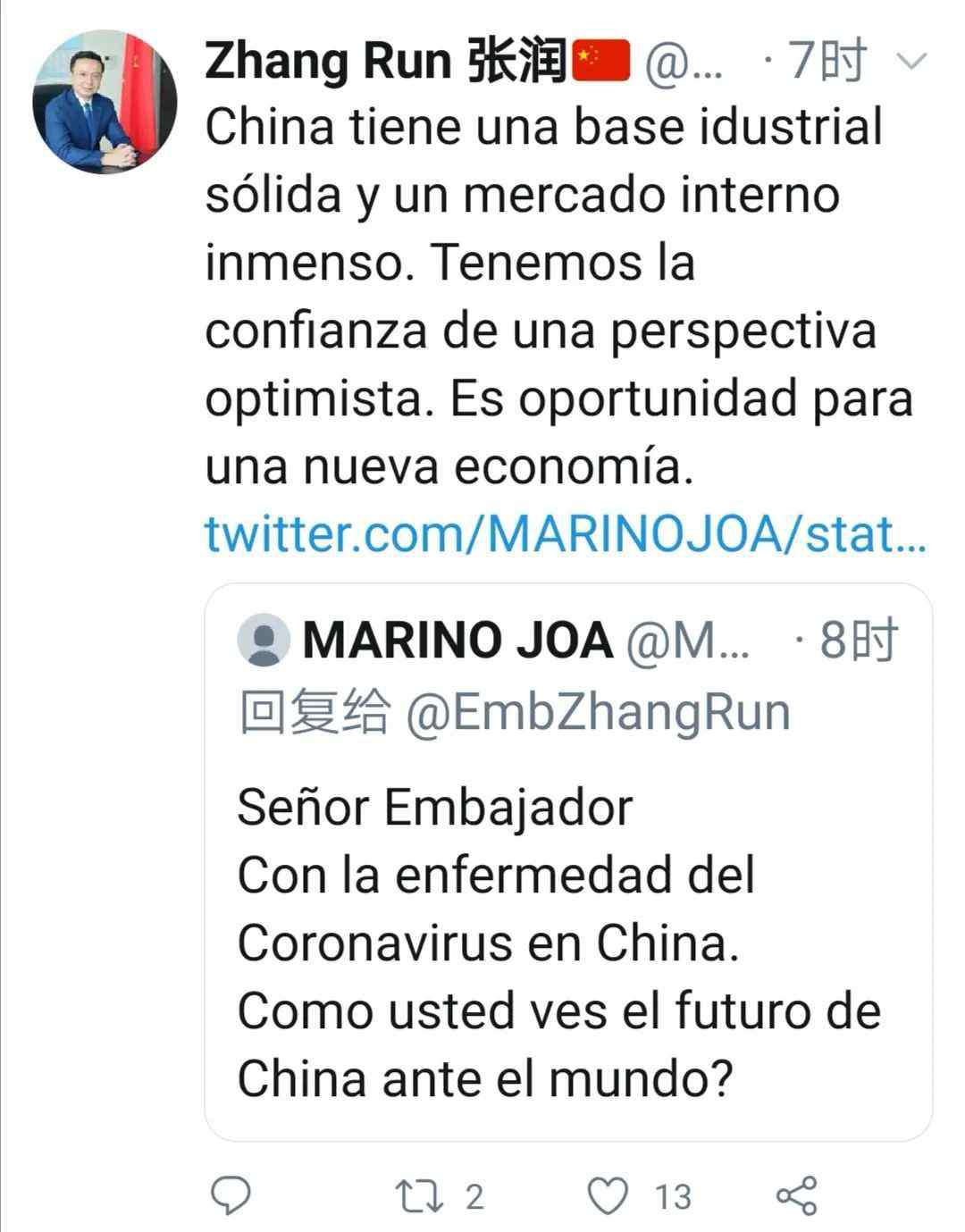Expand the tweet options chevron

[912, 62]
